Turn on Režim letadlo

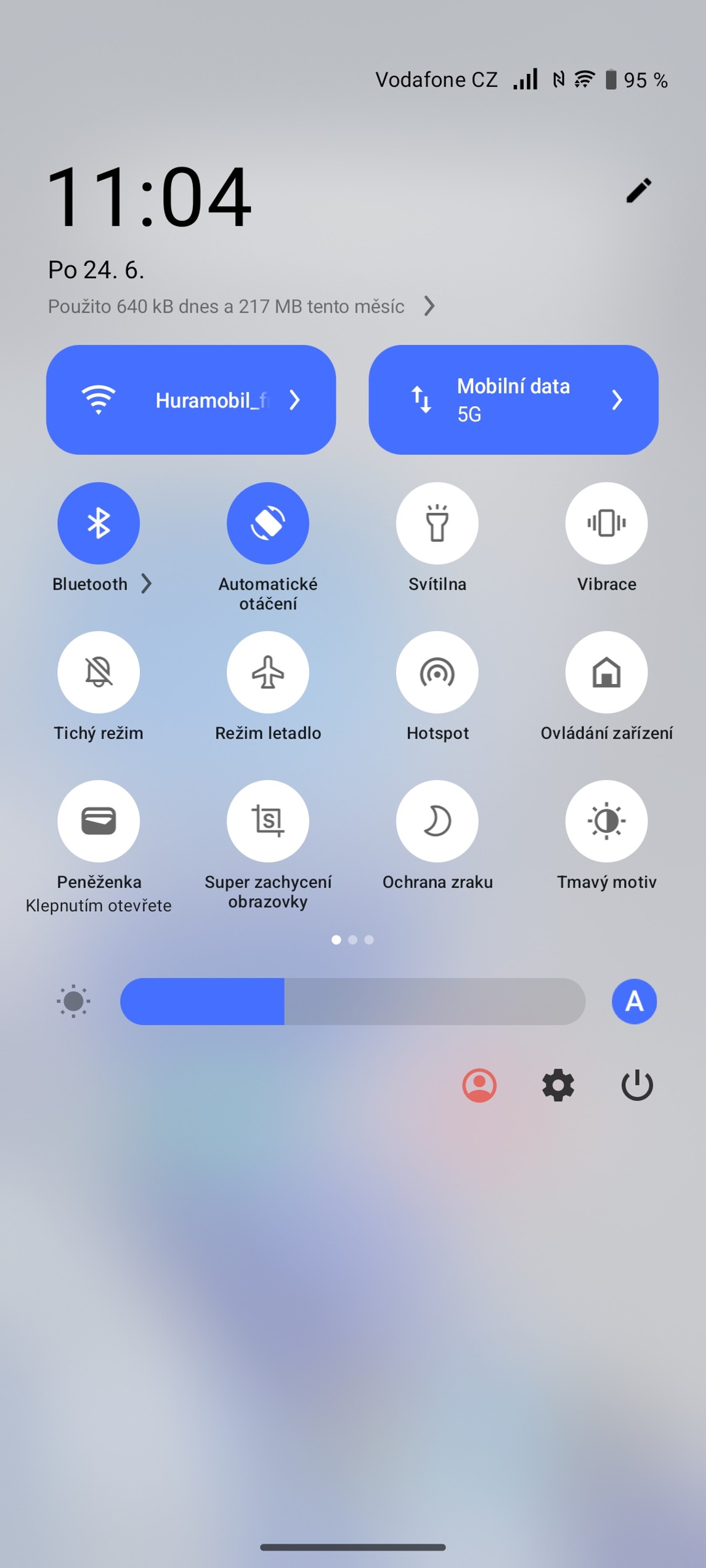[x=268, y=672]
